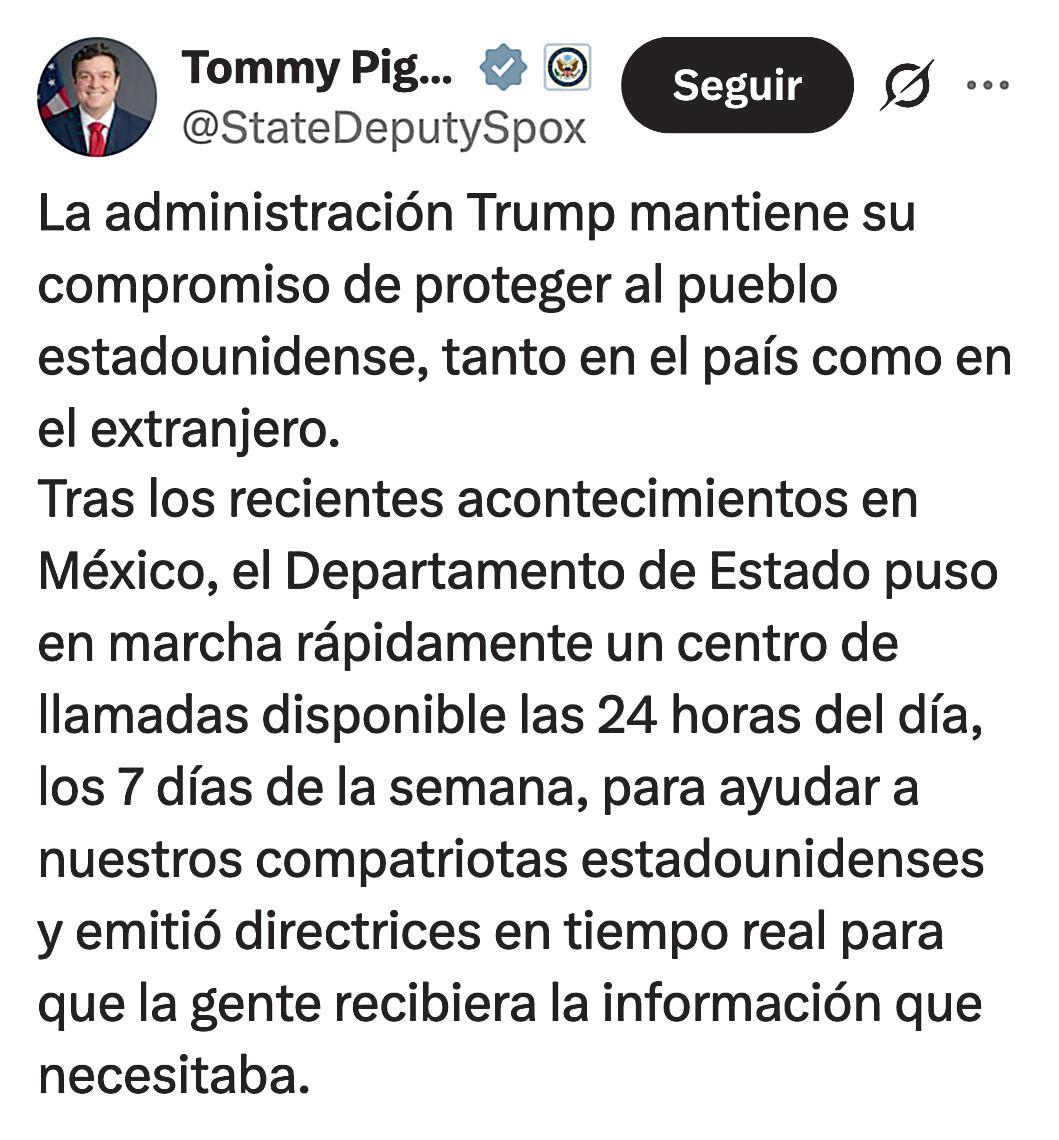The height and width of the screenshot is (1140, 1059).
Task: Open the three-dot overflow menu
Action: 987,85
